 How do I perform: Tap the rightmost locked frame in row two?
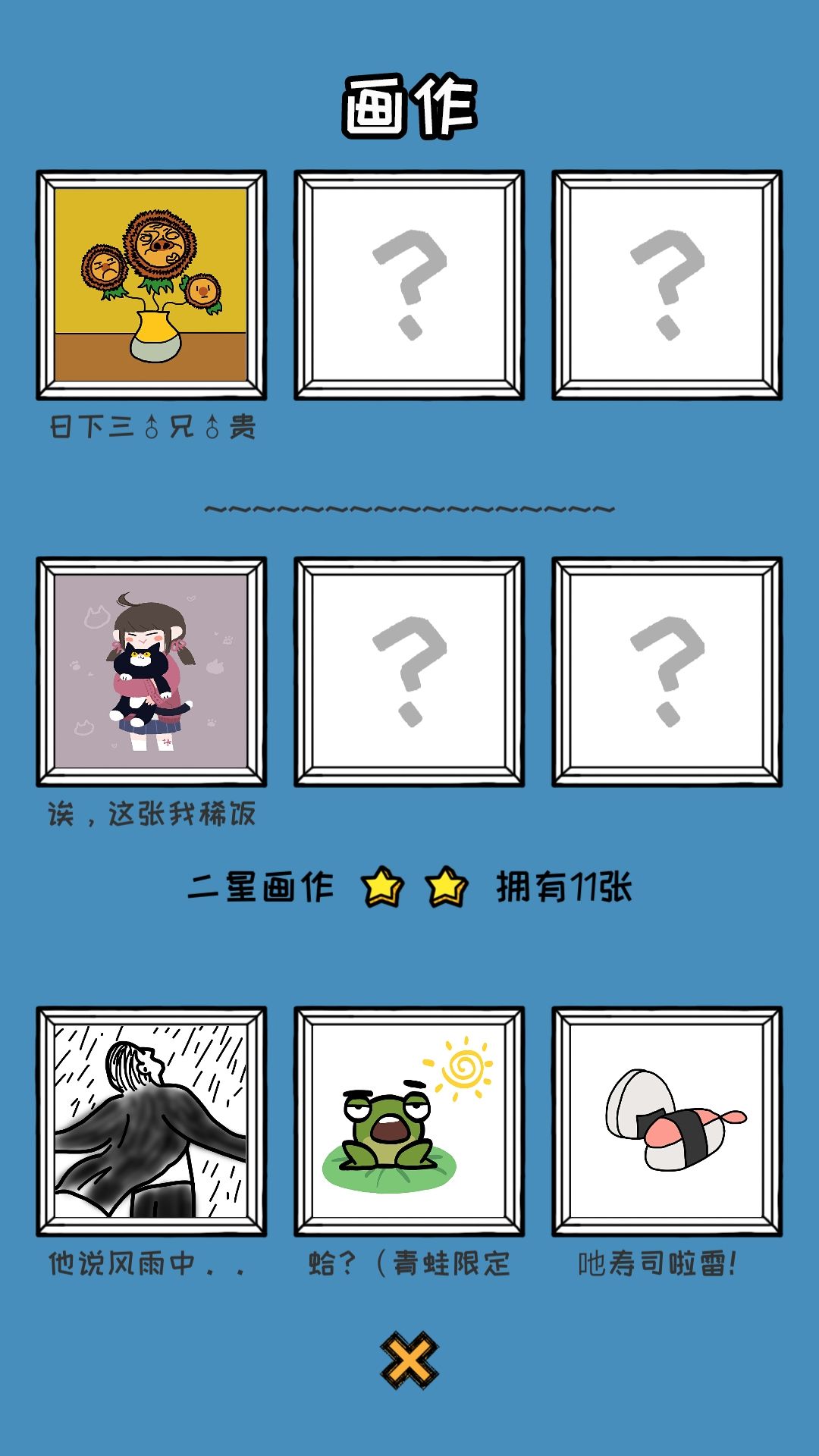point(667,671)
